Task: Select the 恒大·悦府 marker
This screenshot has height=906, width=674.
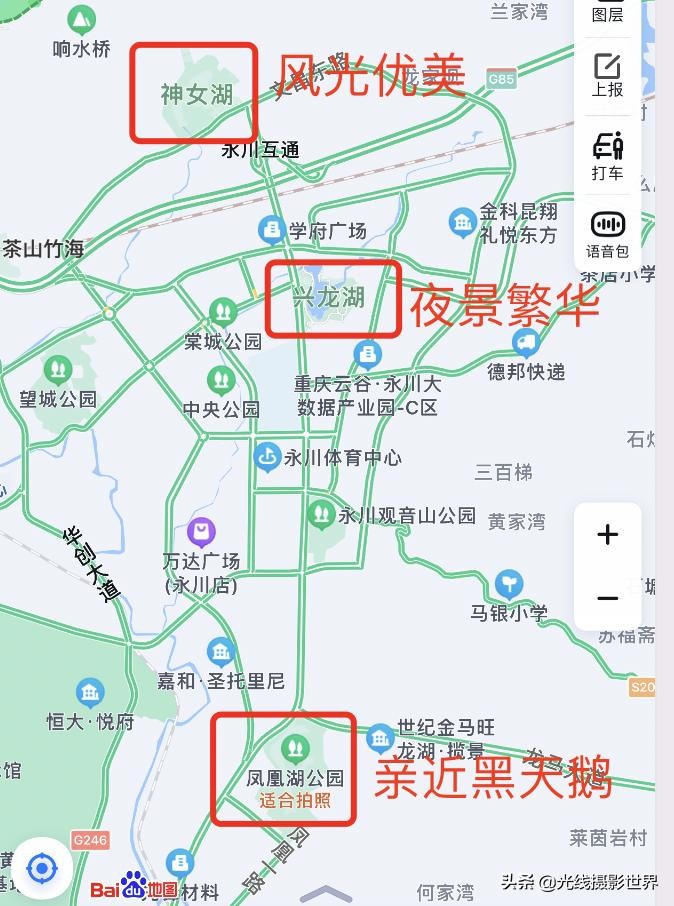Action: (x=90, y=693)
